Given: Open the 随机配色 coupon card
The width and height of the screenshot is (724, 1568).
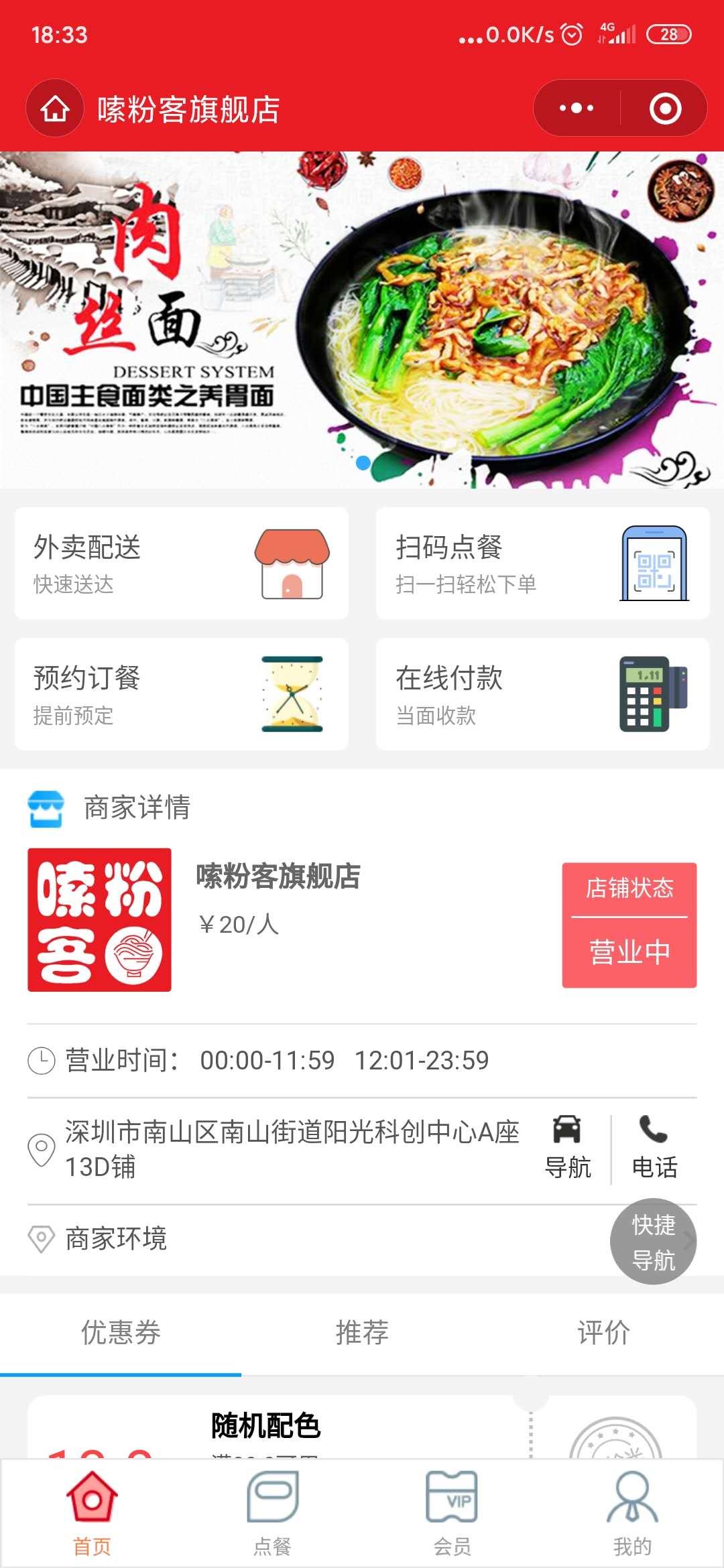Looking at the screenshot, I should pyautogui.click(x=268, y=1427).
